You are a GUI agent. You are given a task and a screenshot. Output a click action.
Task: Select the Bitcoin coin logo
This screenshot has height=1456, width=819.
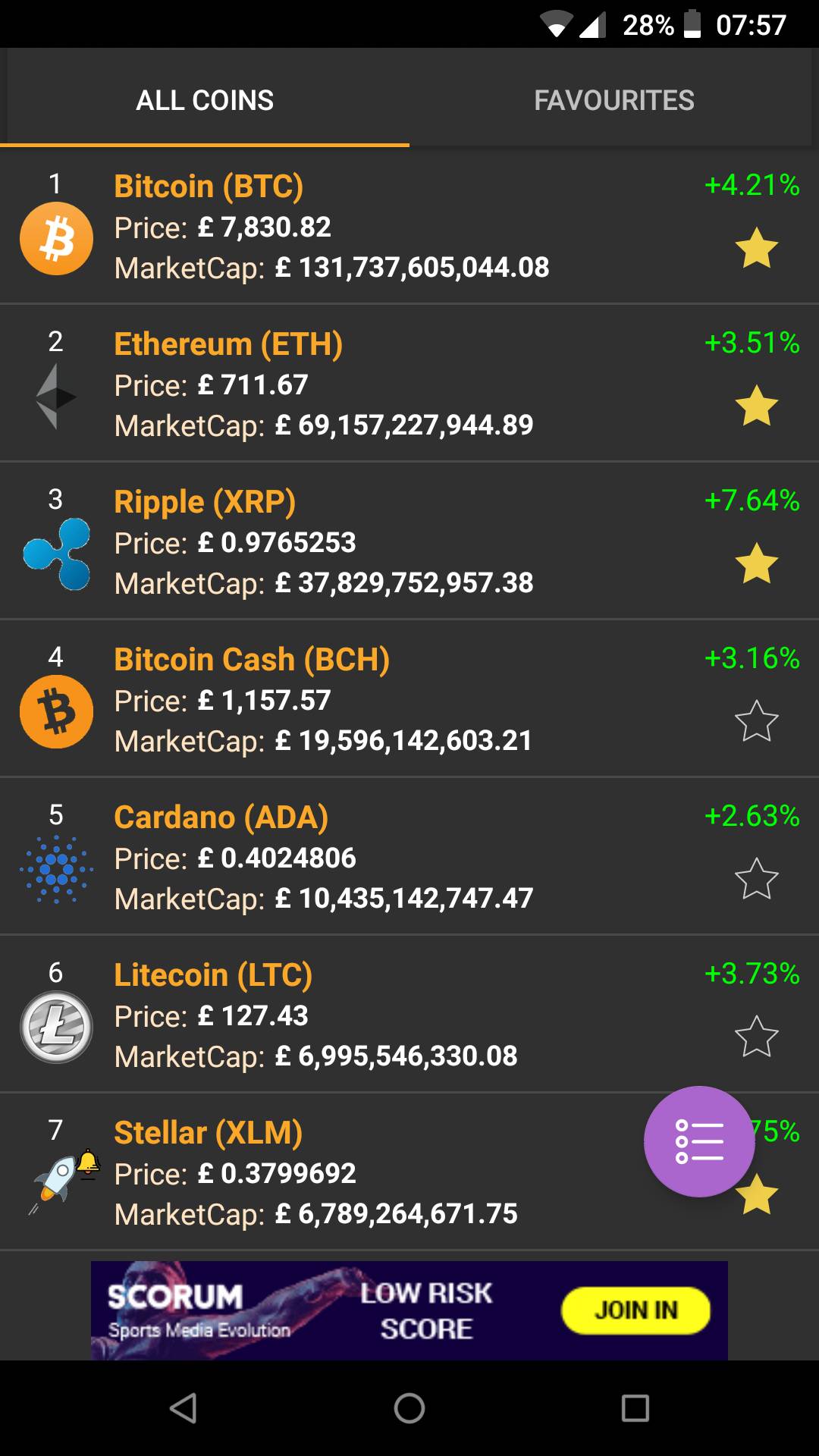pyautogui.click(x=56, y=237)
